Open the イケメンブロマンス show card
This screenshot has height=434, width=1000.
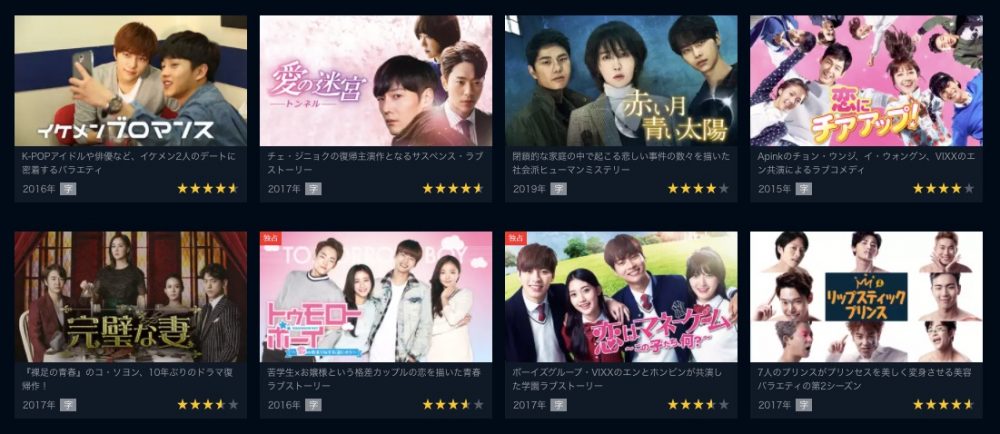[x=130, y=82]
